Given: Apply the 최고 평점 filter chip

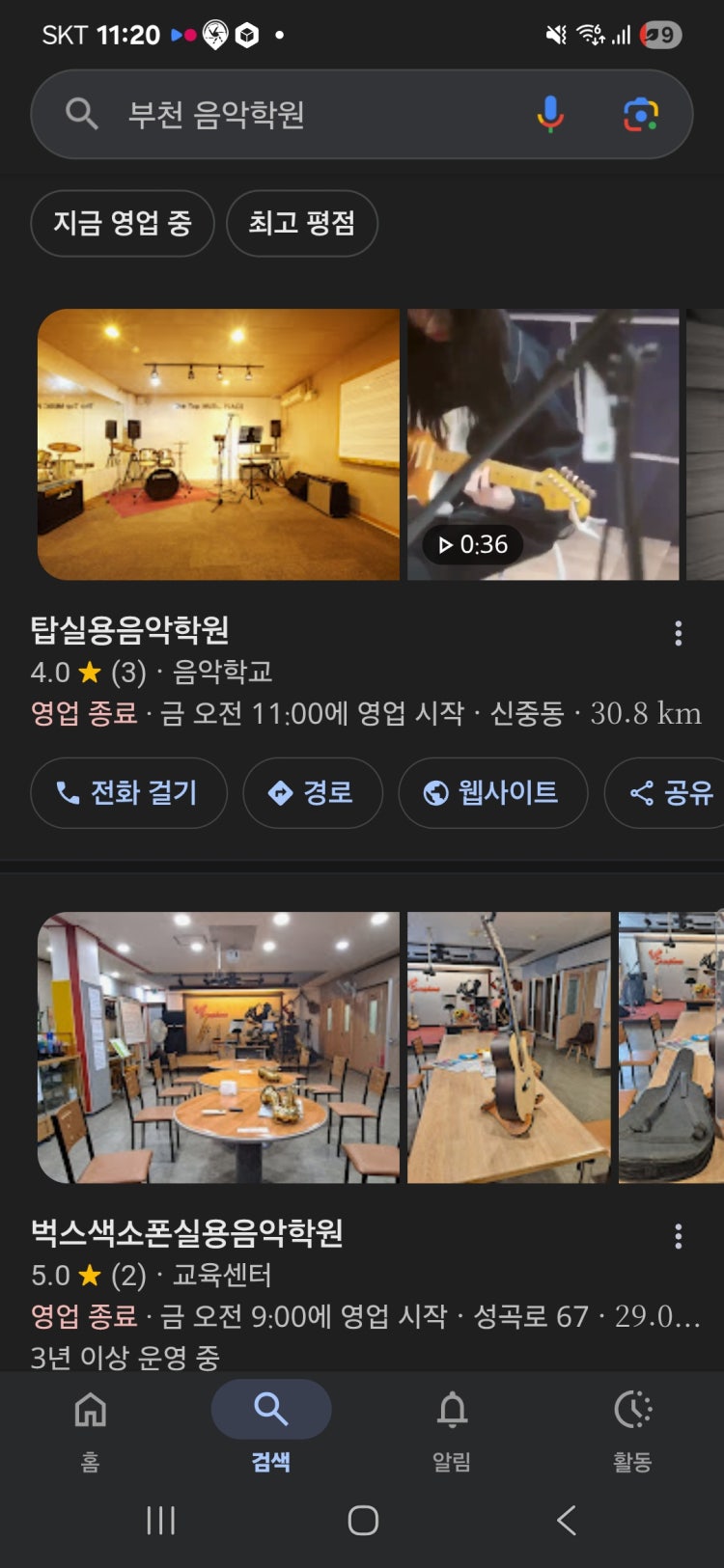Looking at the screenshot, I should 302,224.
